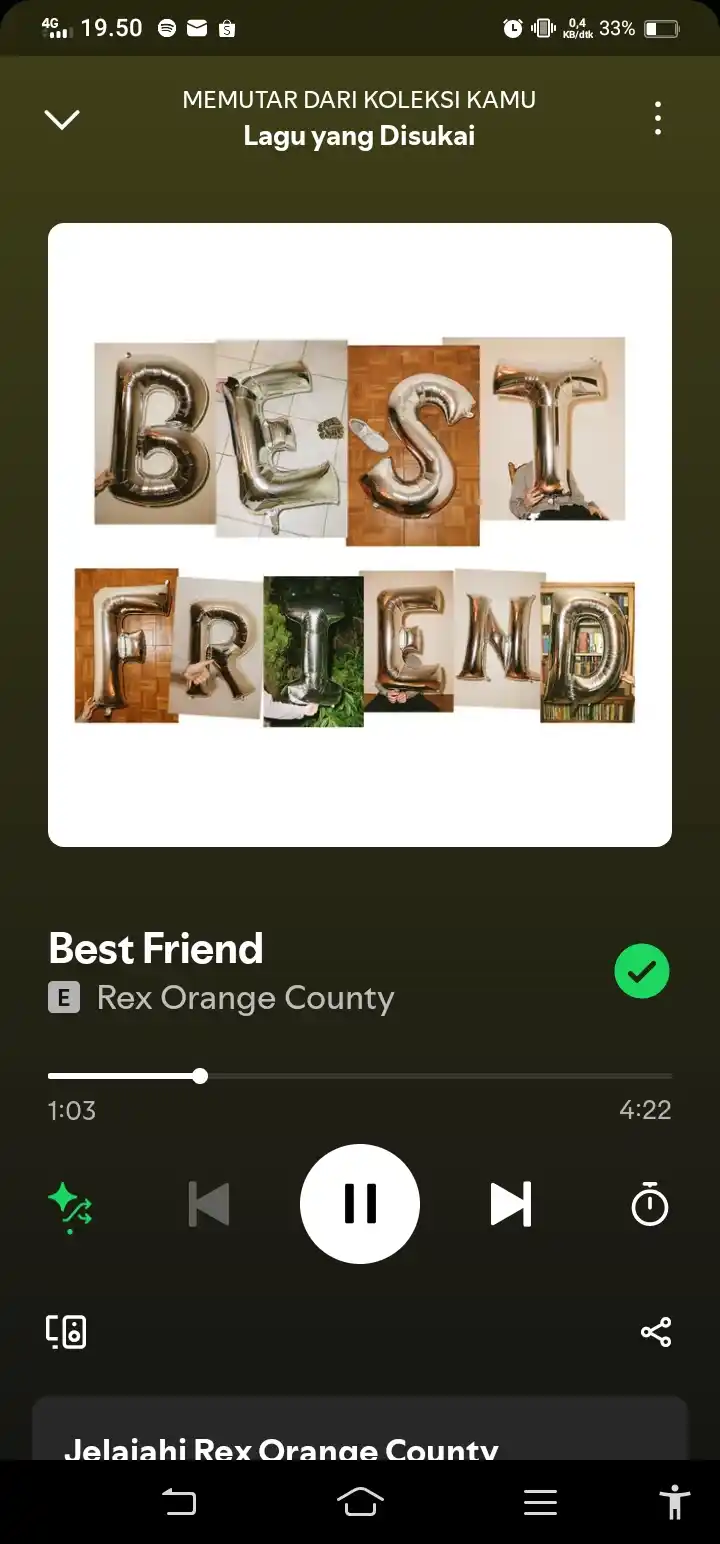Image resolution: width=720 pixels, height=1544 pixels.
Task: Open the artist Rex Orange County
Action: (245, 998)
